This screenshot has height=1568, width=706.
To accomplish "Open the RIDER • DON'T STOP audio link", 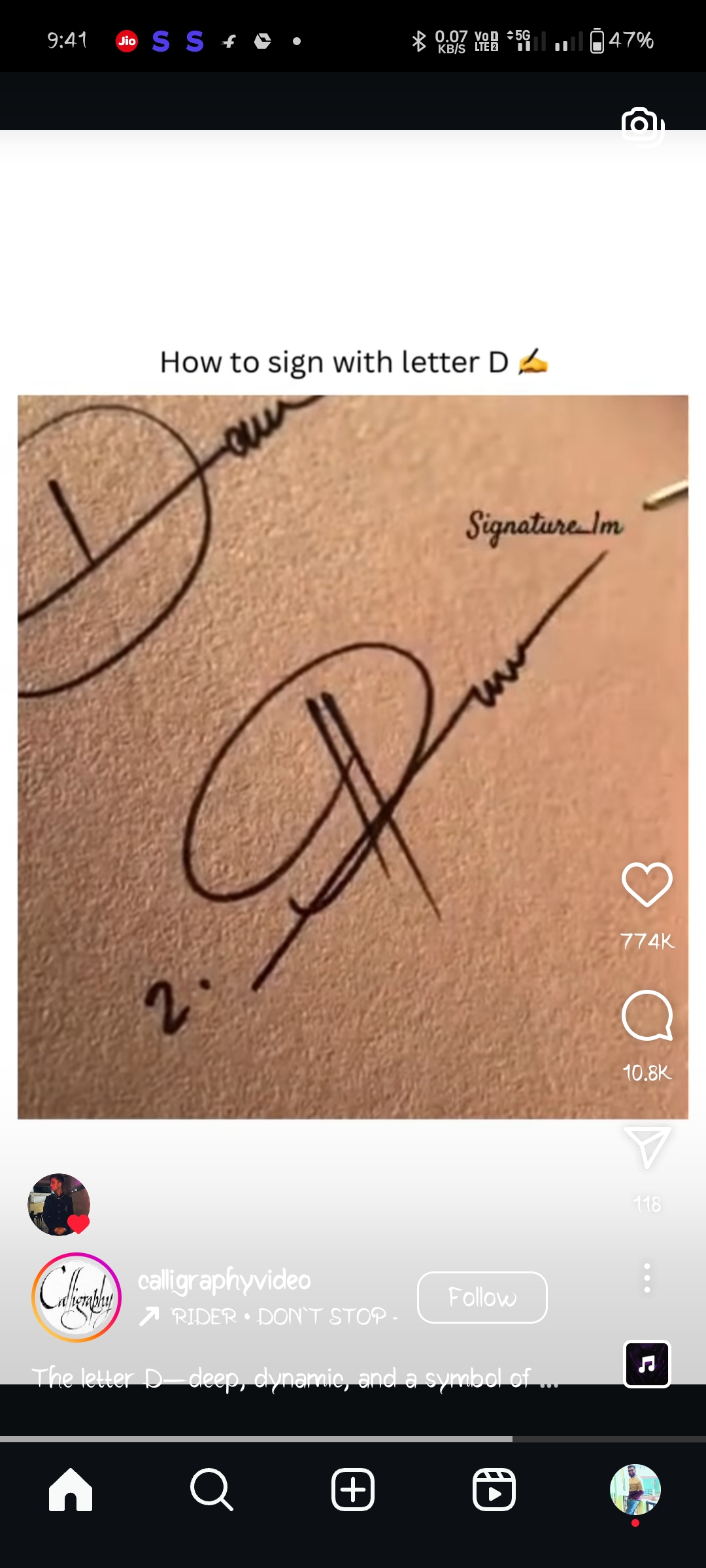I will (x=269, y=1316).
